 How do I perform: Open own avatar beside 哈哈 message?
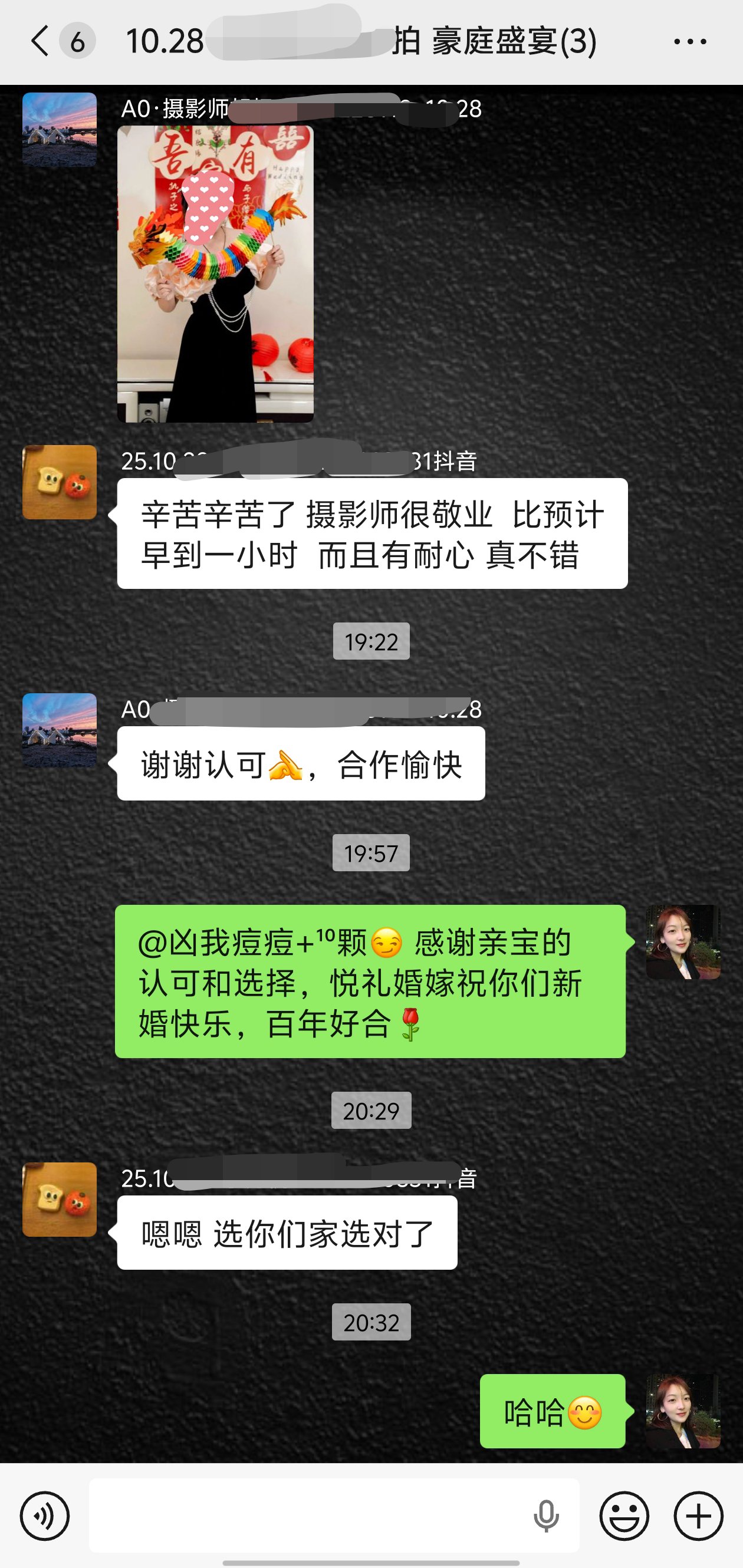pyautogui.click(x=683, y=1411)
